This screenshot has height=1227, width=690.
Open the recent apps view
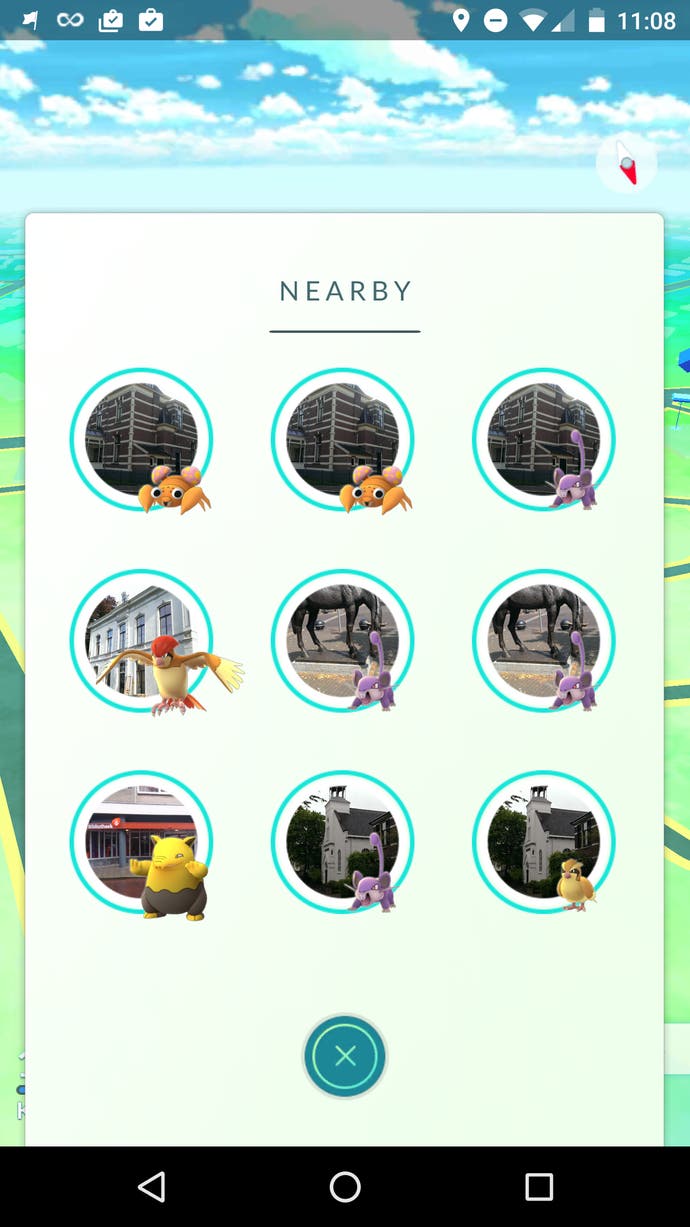tap(539, 1187)
